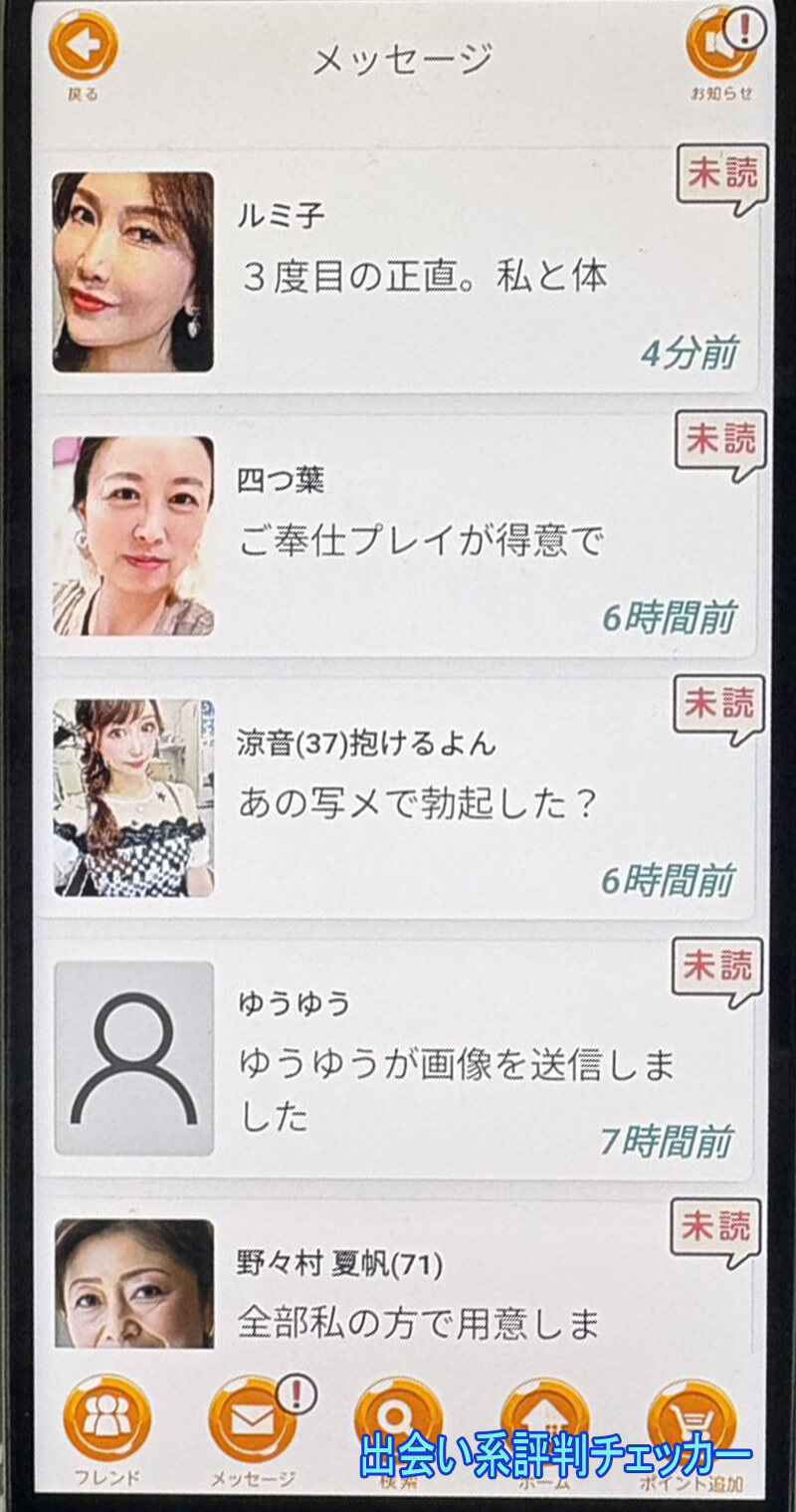Image resolution: width=796 pixels, height=1512 pixels.
Task: Tap the 戻る back arrow icon
Action: 85,45
